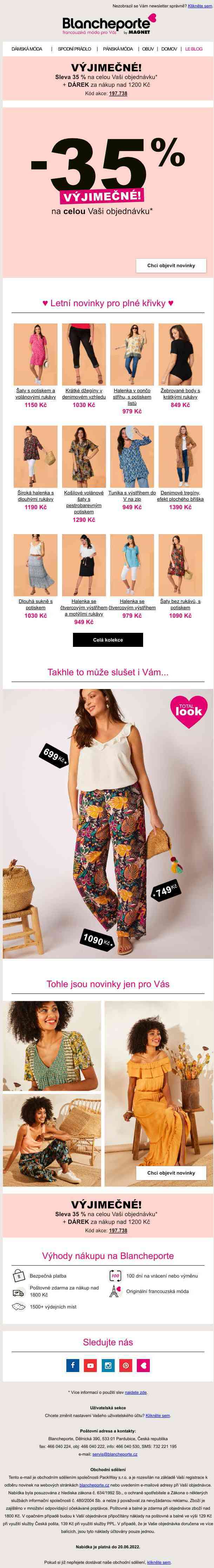This screenshot has width=214, height=1568.
Task: Open the SPODNÍ PRÁDLO category
Action: 74,49
